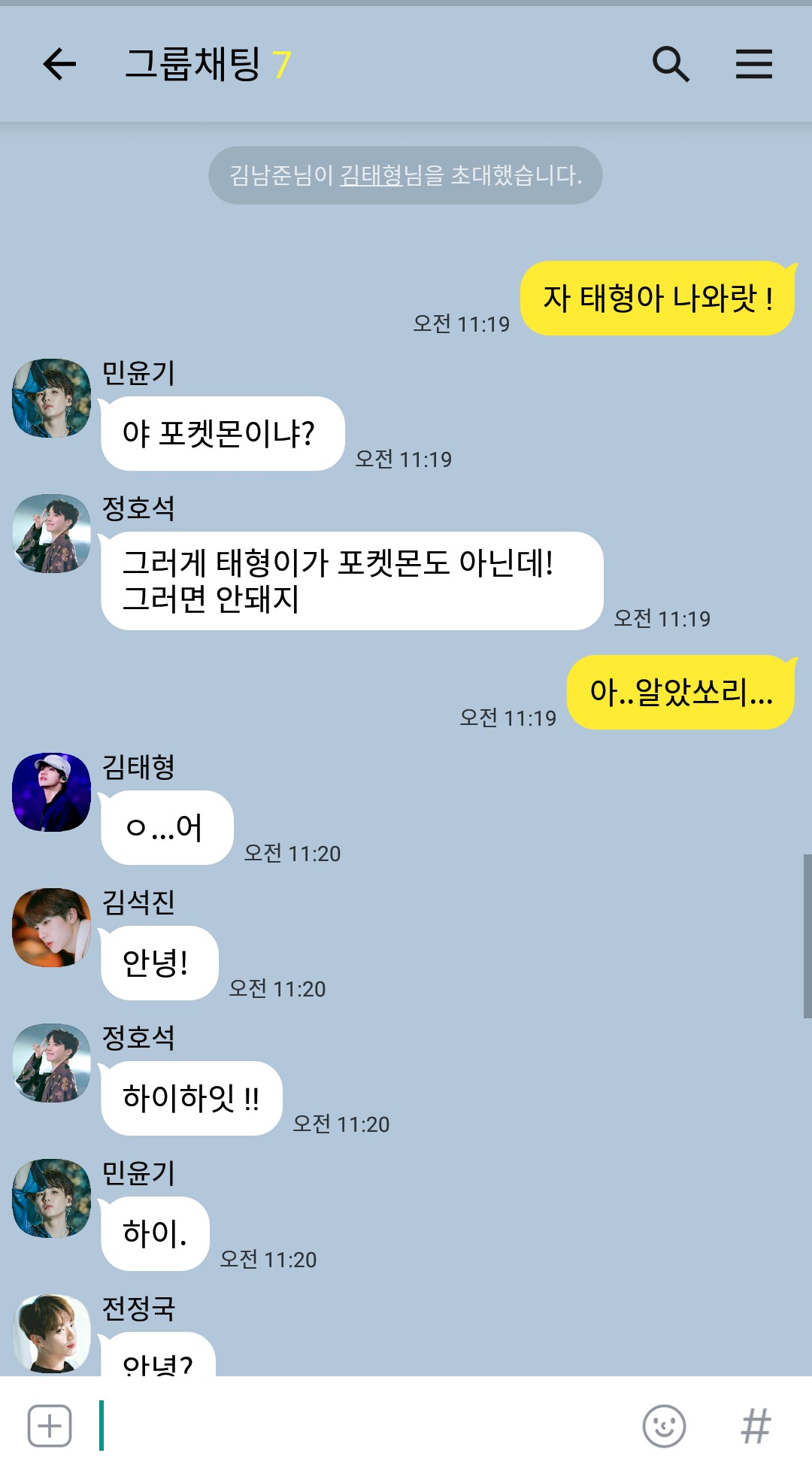This screenshot has width=812, height=1465.
Task: View 전정국's profile picture
Action: [51, 1333]
